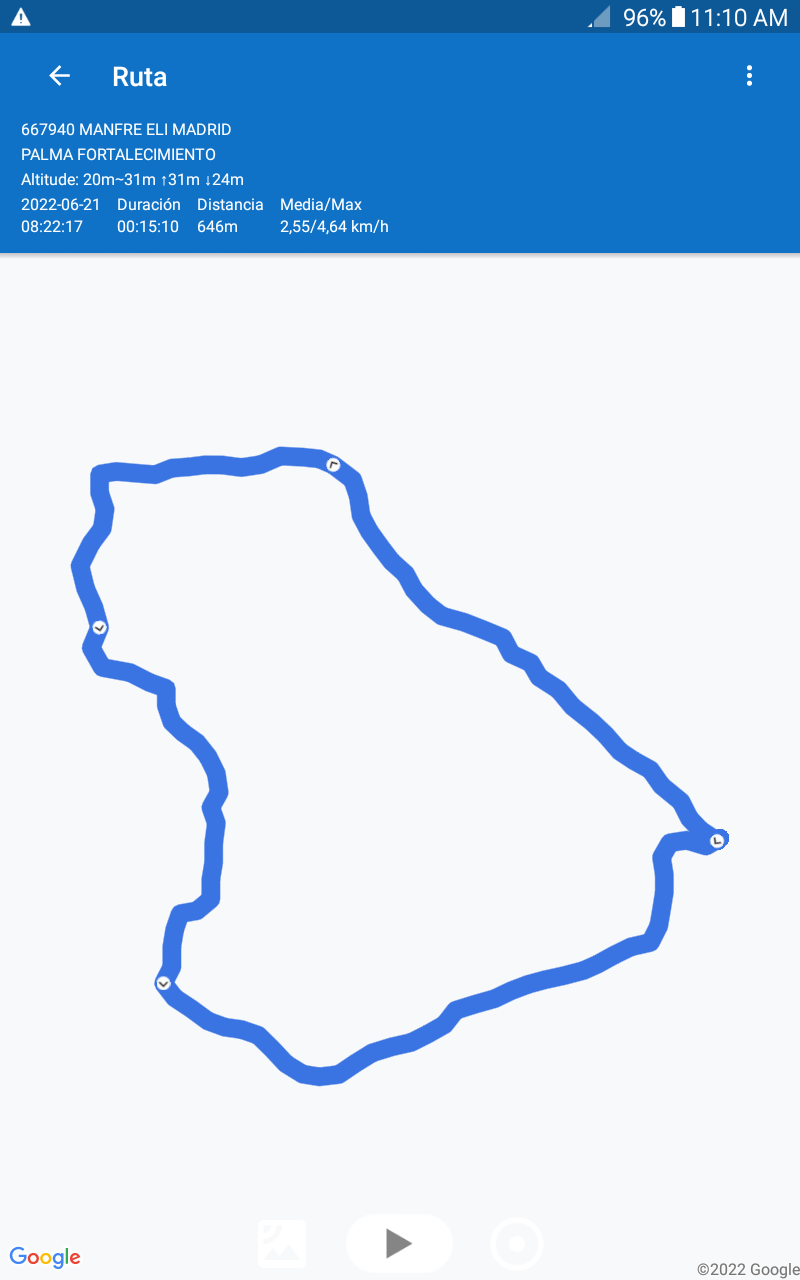
Task: Play the route animation
Action: (x=399, y=1243)
